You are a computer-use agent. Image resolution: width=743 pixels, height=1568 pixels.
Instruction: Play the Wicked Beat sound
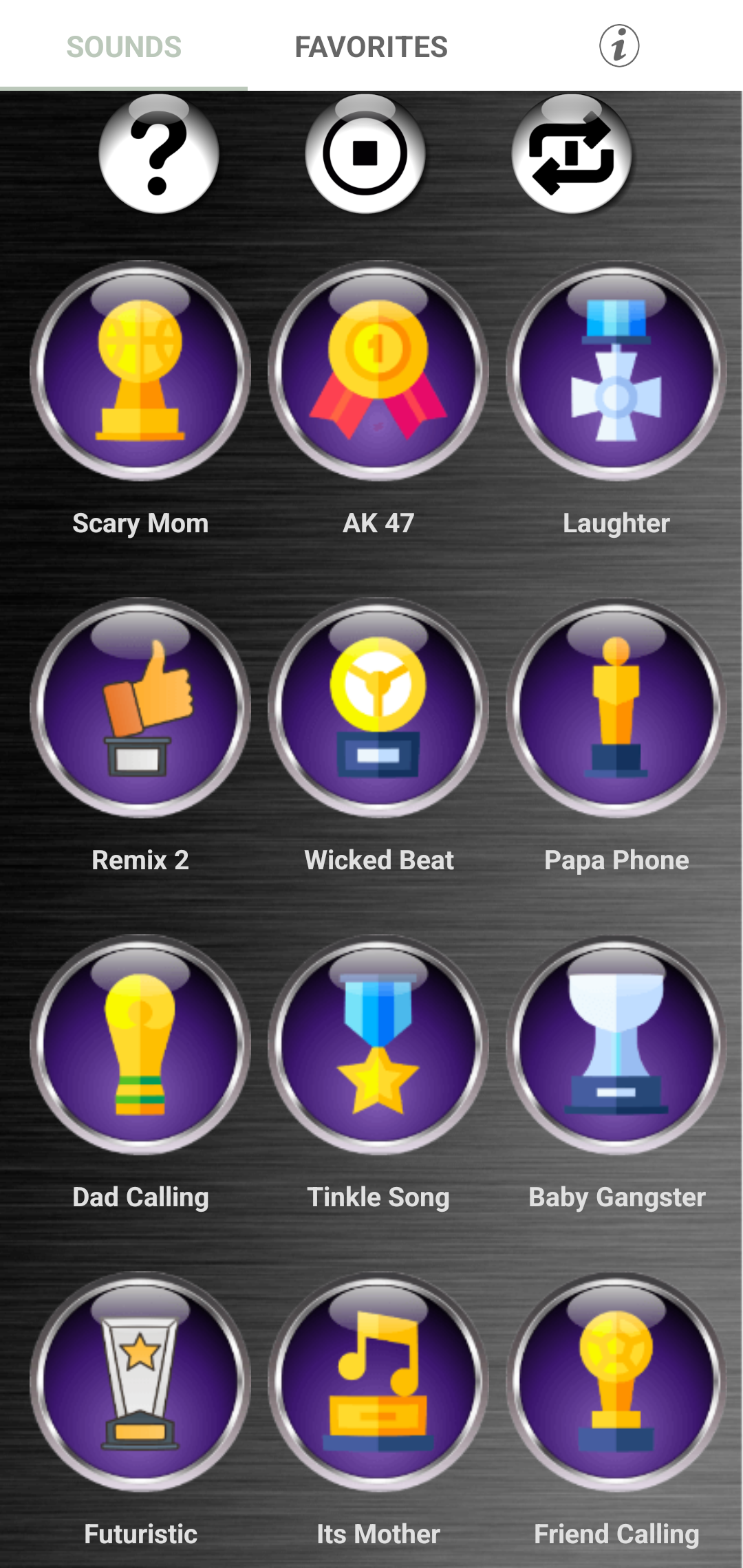click(378, 708)
